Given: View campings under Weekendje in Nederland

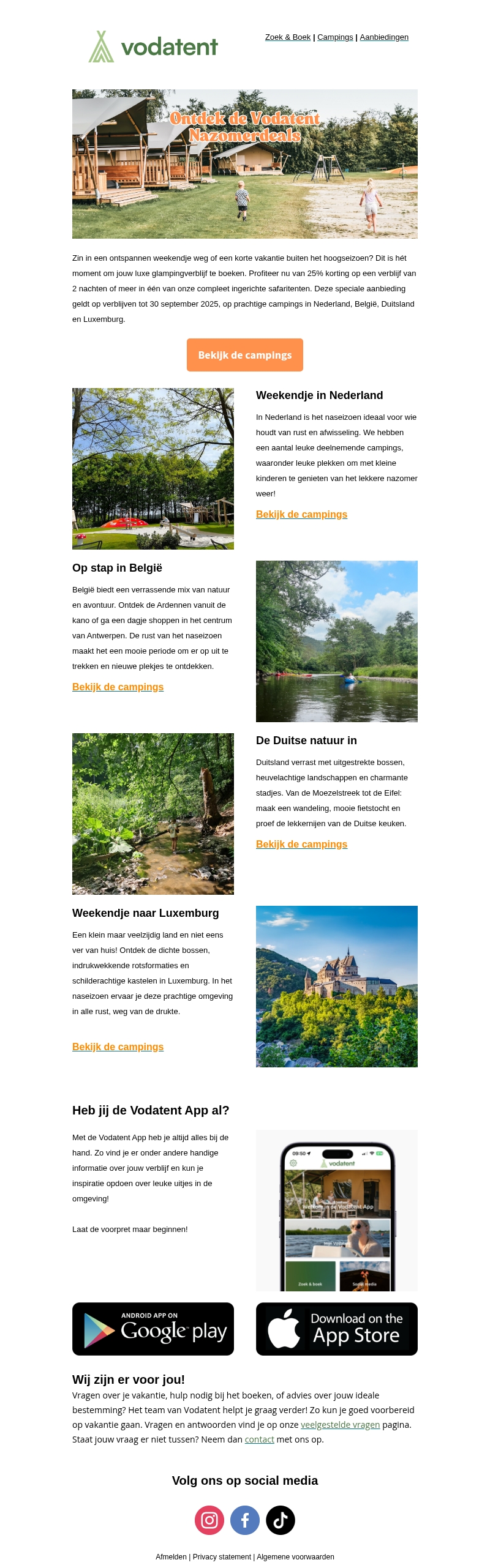Looking at the screenshot, I should coord(301,514).
